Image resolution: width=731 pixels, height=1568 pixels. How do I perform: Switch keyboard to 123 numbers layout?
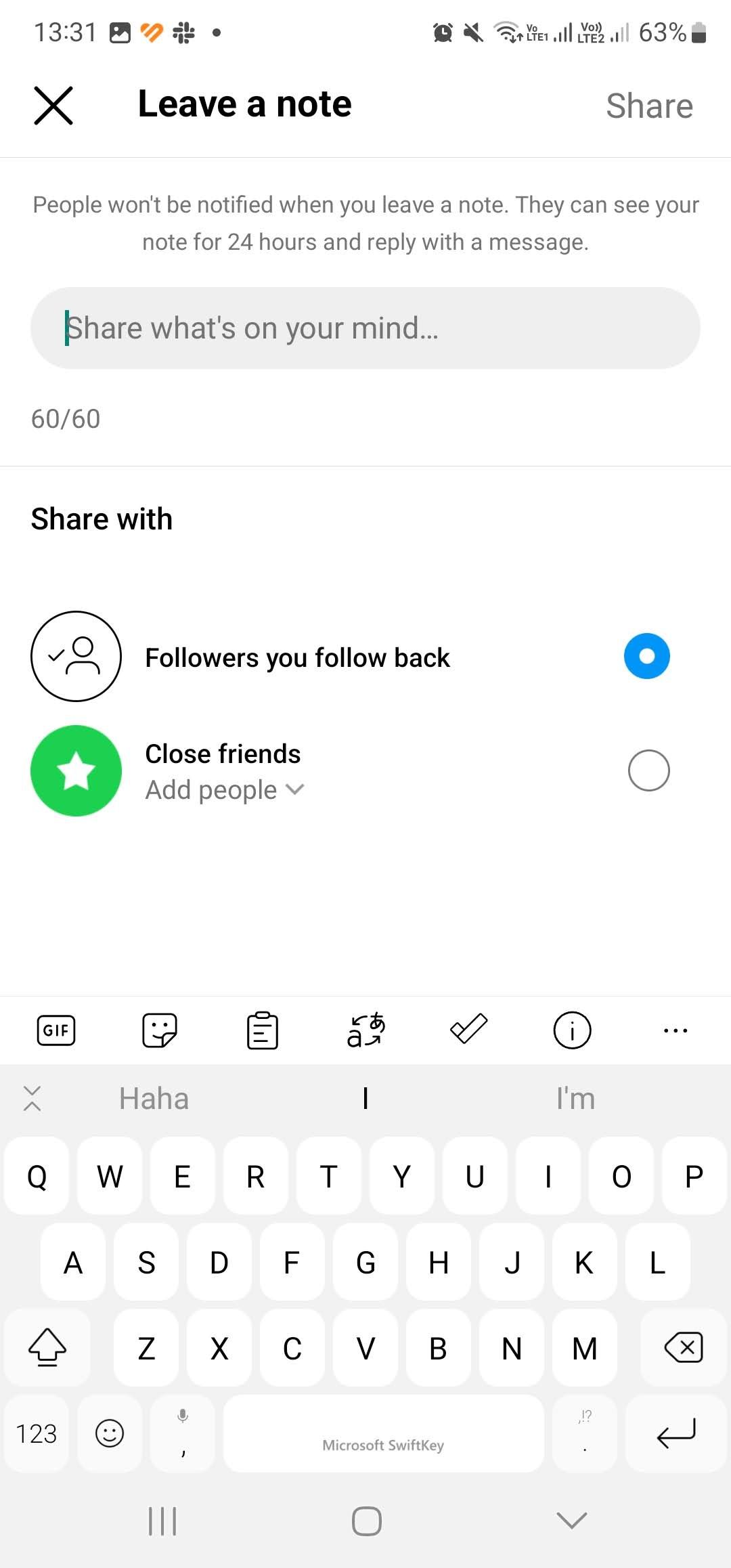[x=37, y=1433]
